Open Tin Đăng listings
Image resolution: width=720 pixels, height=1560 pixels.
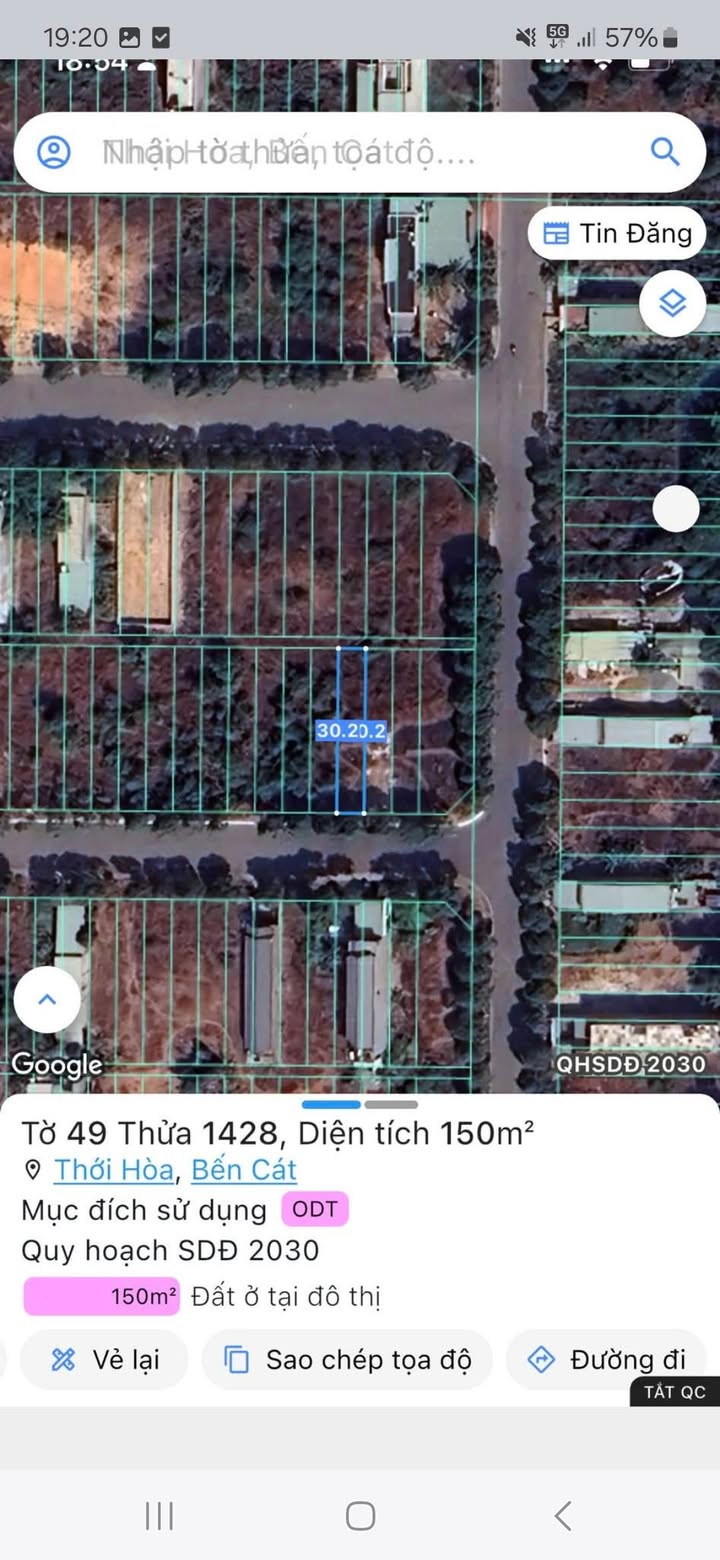(617, 233)
